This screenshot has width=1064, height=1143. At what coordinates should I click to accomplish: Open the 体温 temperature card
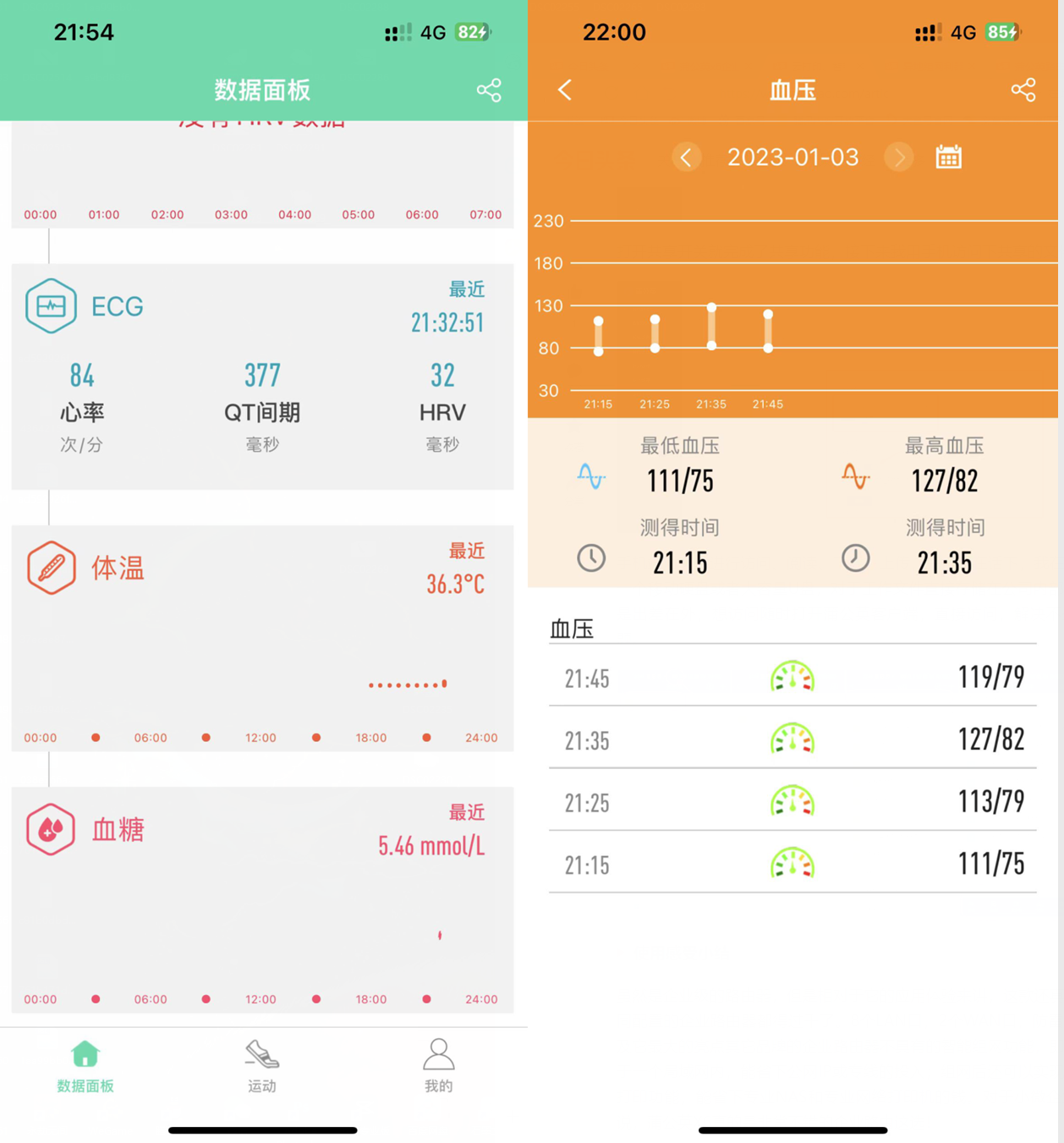tap(262, 638)
